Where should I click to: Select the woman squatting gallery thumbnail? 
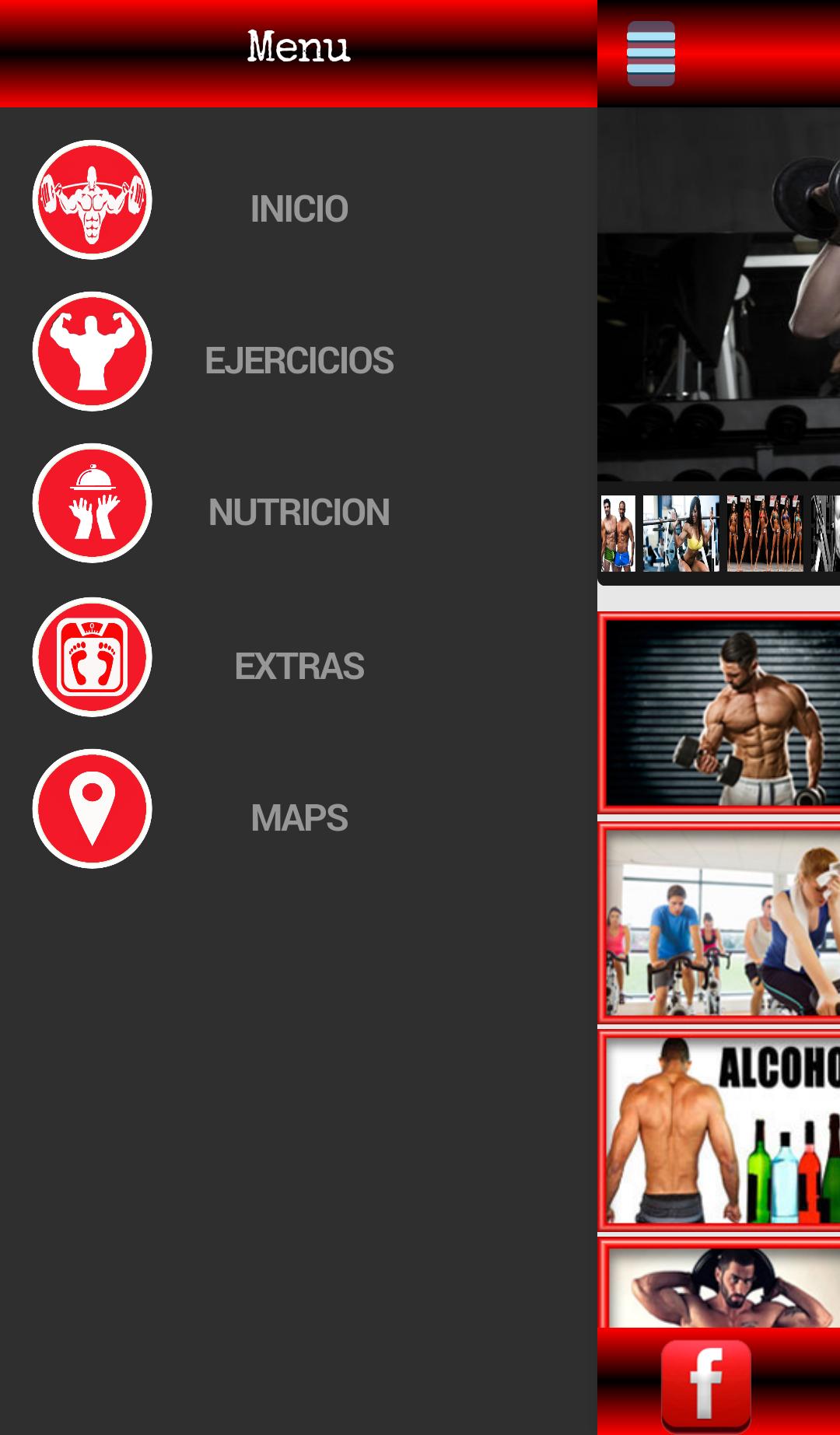pos(681,534)
